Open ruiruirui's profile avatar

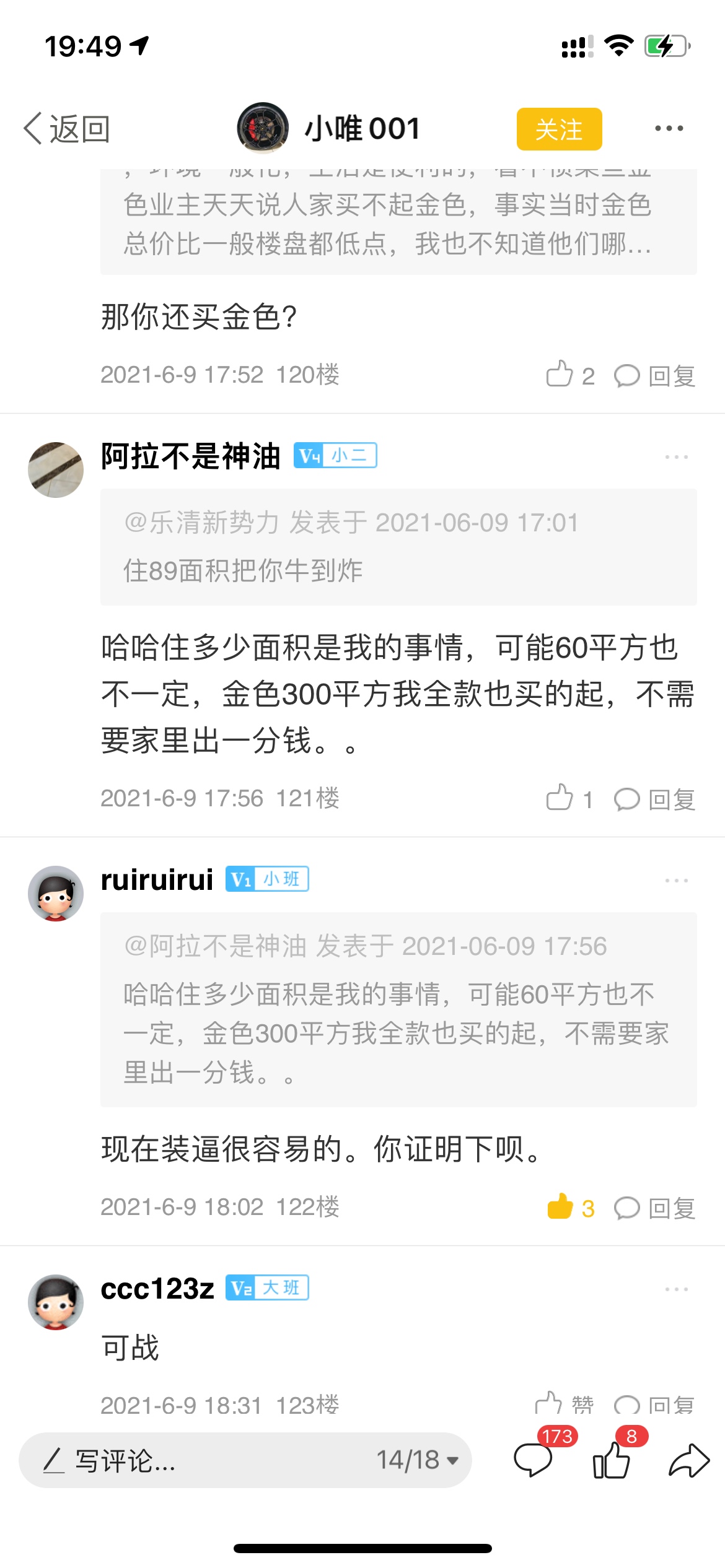(x=56, y=893)
